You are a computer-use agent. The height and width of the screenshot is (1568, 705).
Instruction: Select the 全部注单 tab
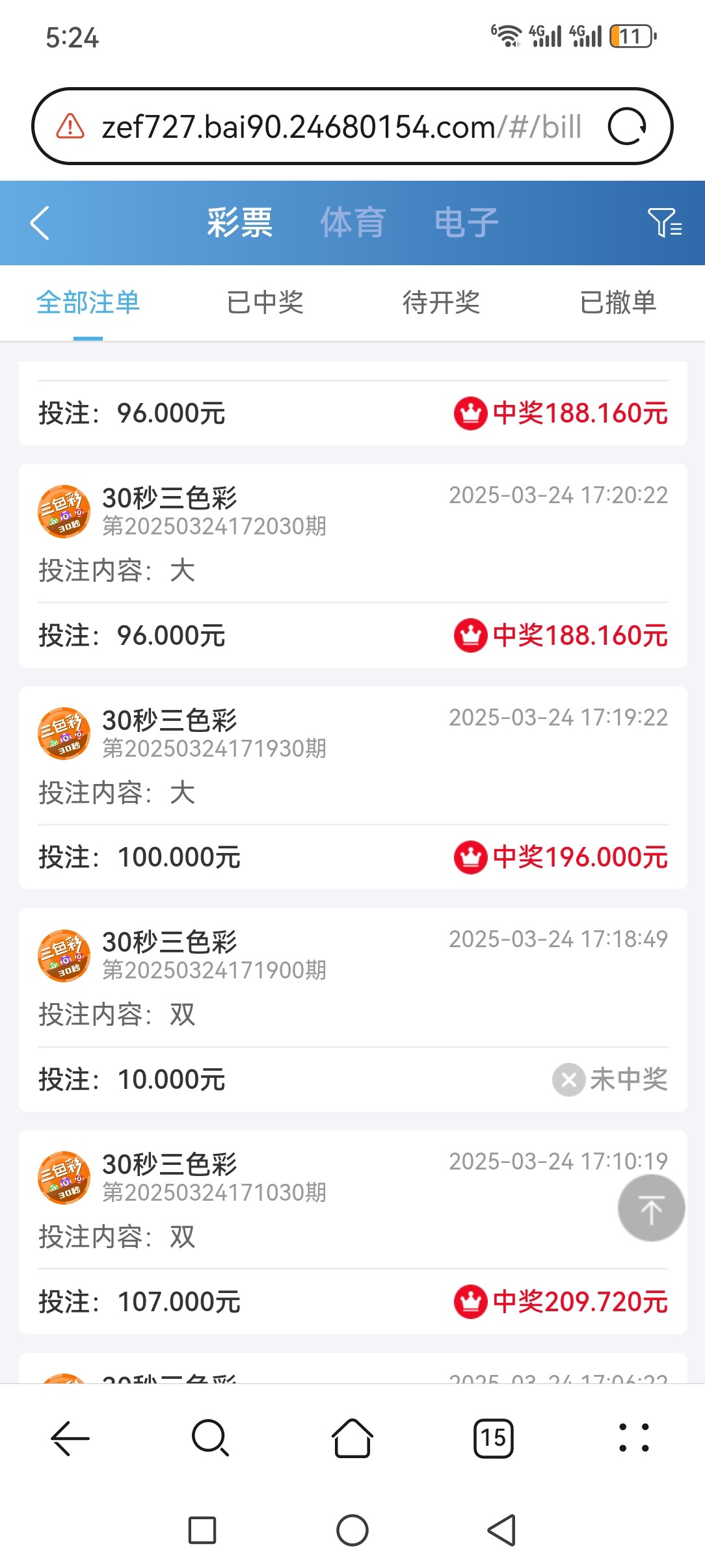tap(88, 303)
